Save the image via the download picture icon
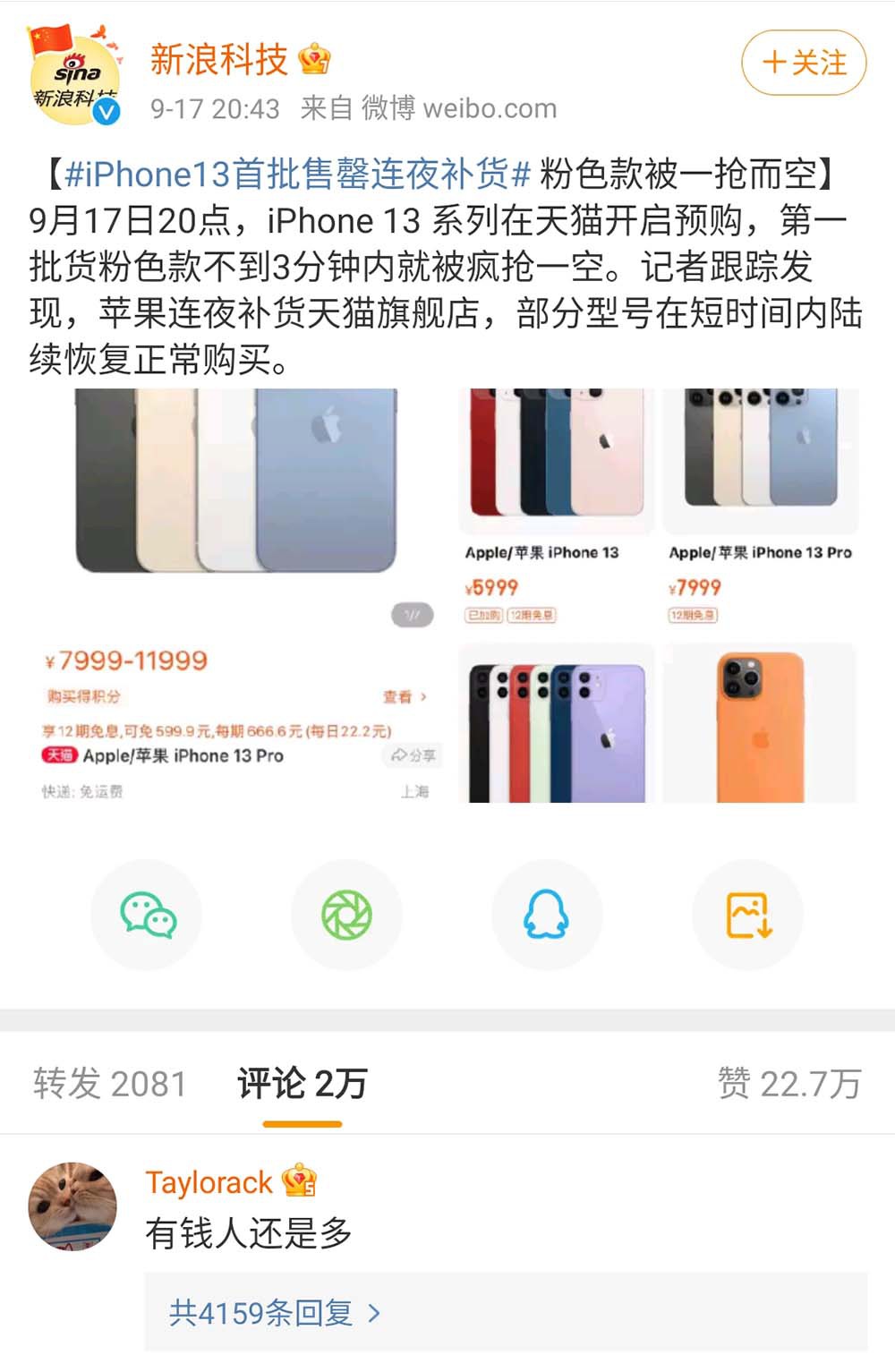This screenshot has width=895, height=1372. 748,914
